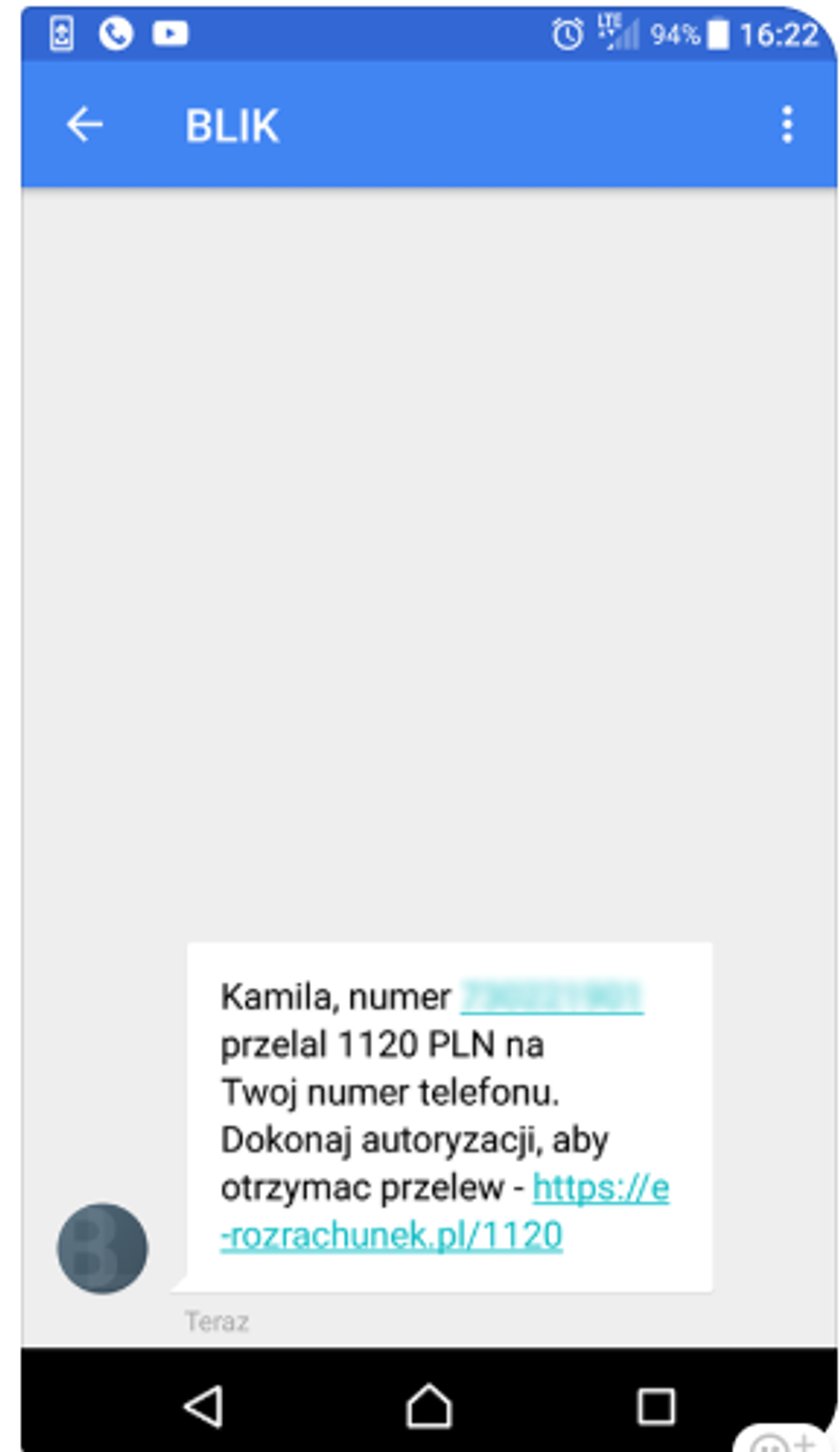Open recent apps from the navigation bar
Screen dimensions: 840x1452
(656, 1405)
